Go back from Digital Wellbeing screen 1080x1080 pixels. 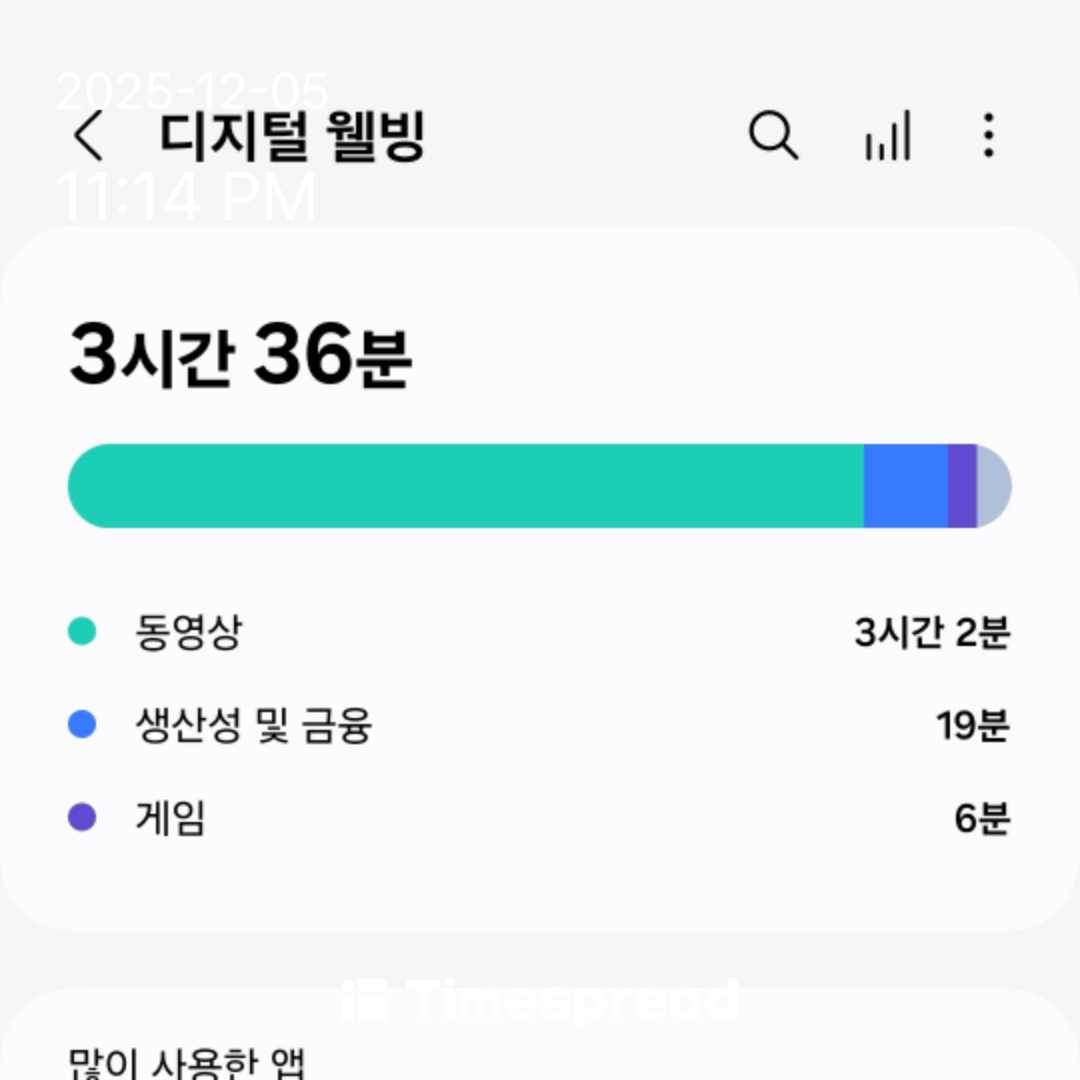(88, 136)
